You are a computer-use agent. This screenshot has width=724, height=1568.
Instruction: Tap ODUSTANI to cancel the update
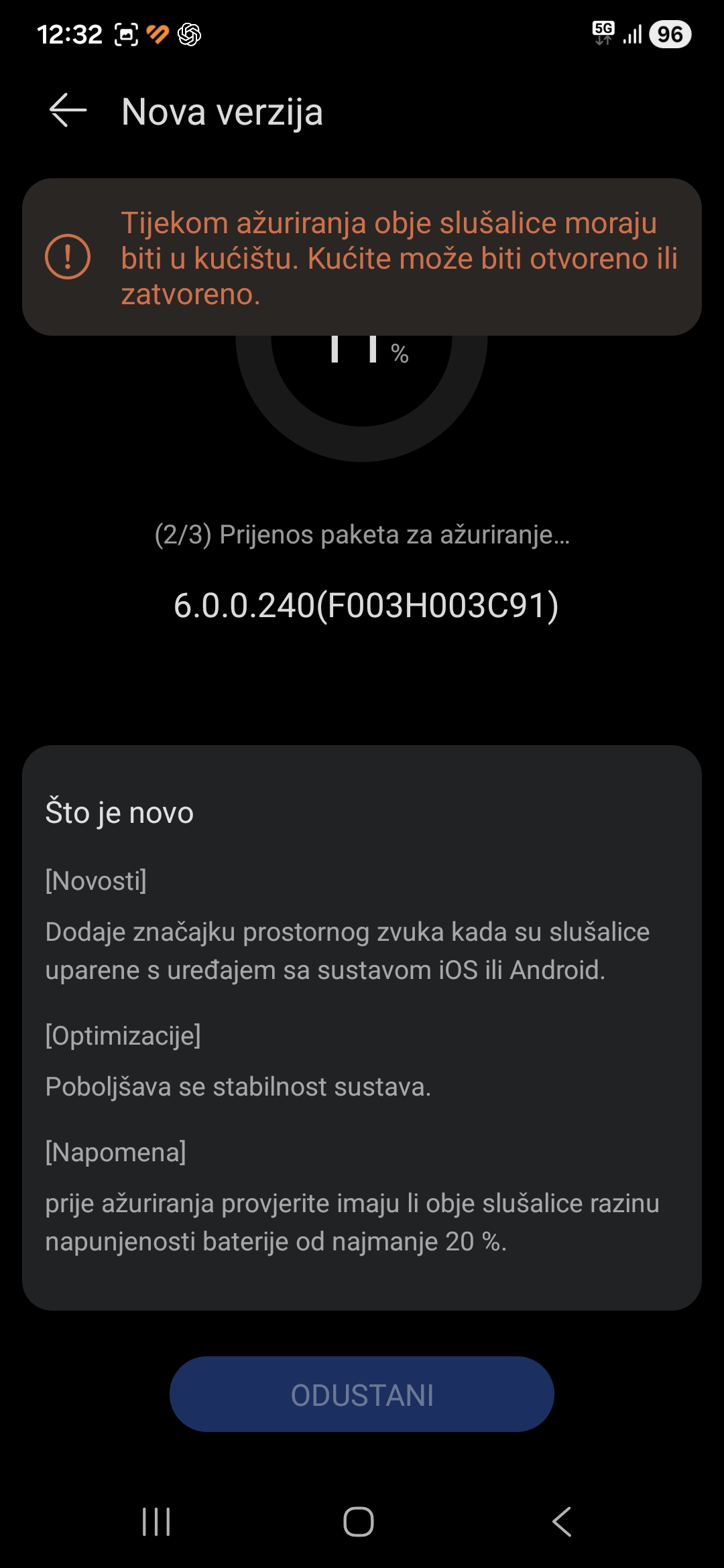click(362, 1394)
